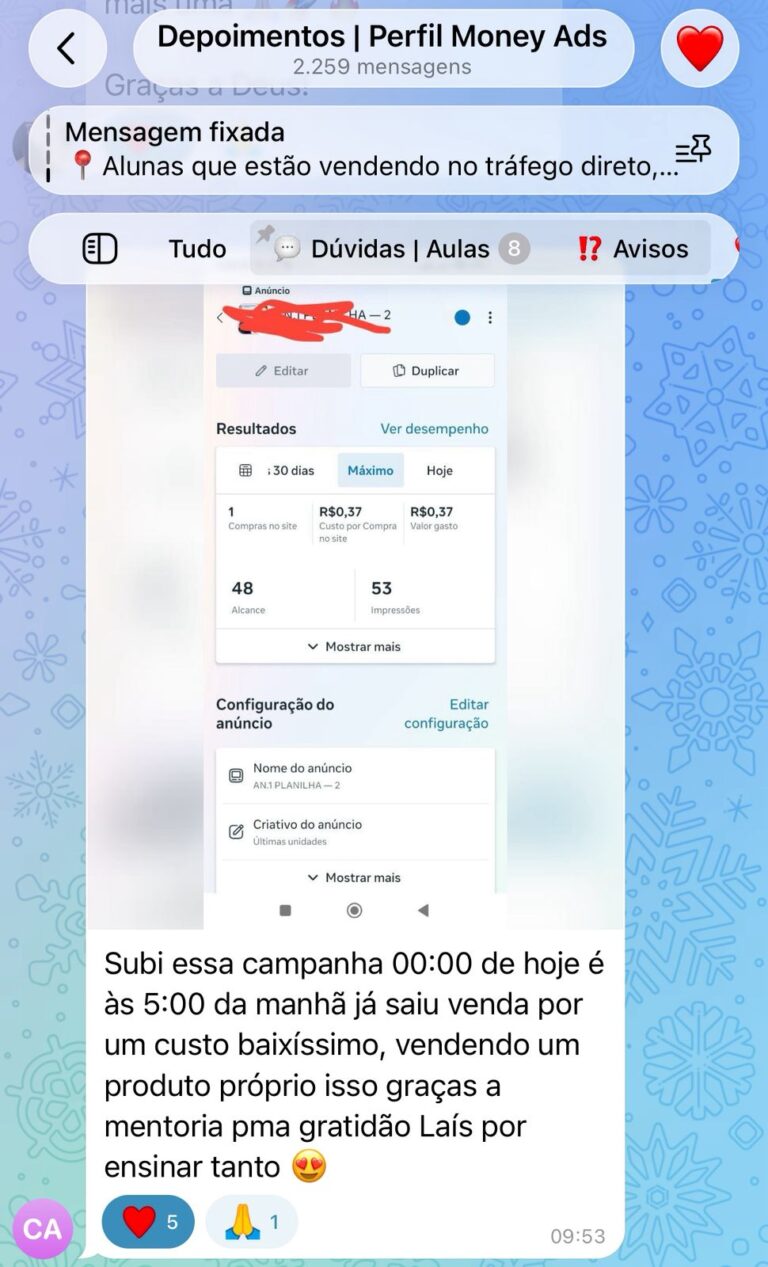
Task: Switch to the Tudo tab
Action: click(x=197, y=249)
